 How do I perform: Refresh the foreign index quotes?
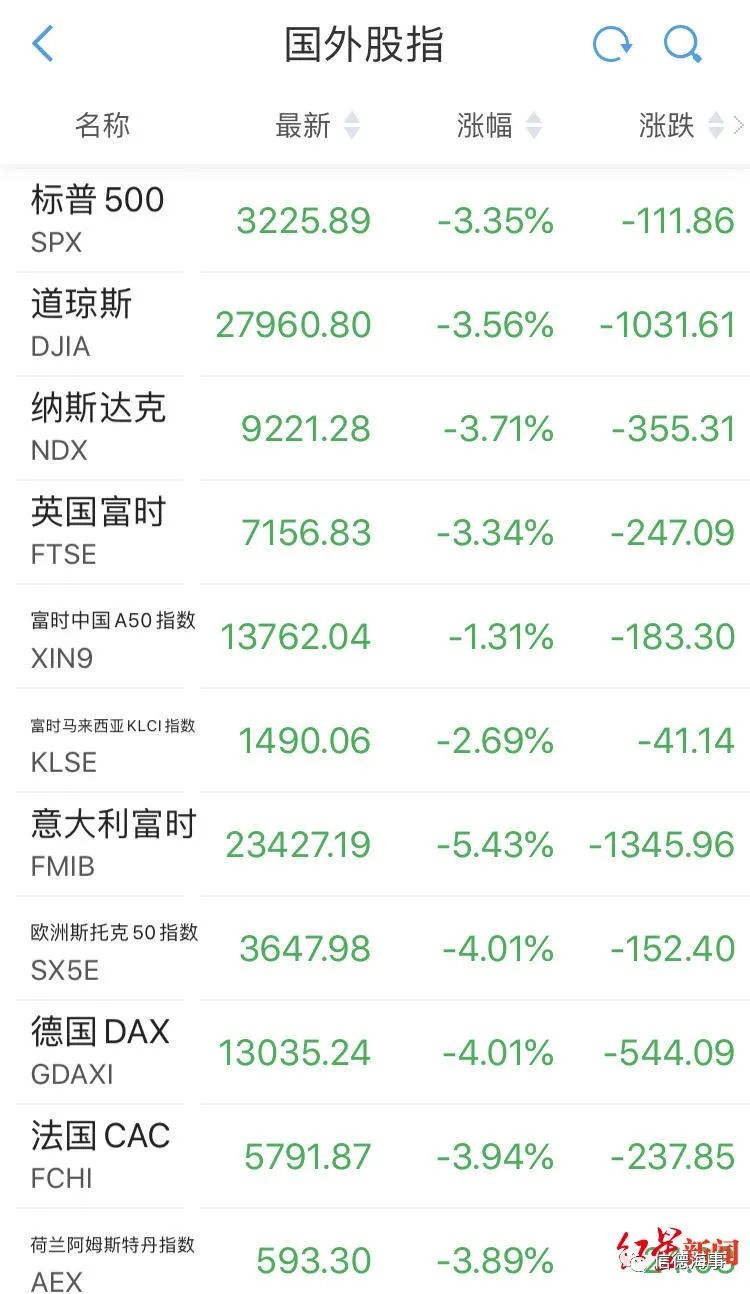tap(612, 44)
